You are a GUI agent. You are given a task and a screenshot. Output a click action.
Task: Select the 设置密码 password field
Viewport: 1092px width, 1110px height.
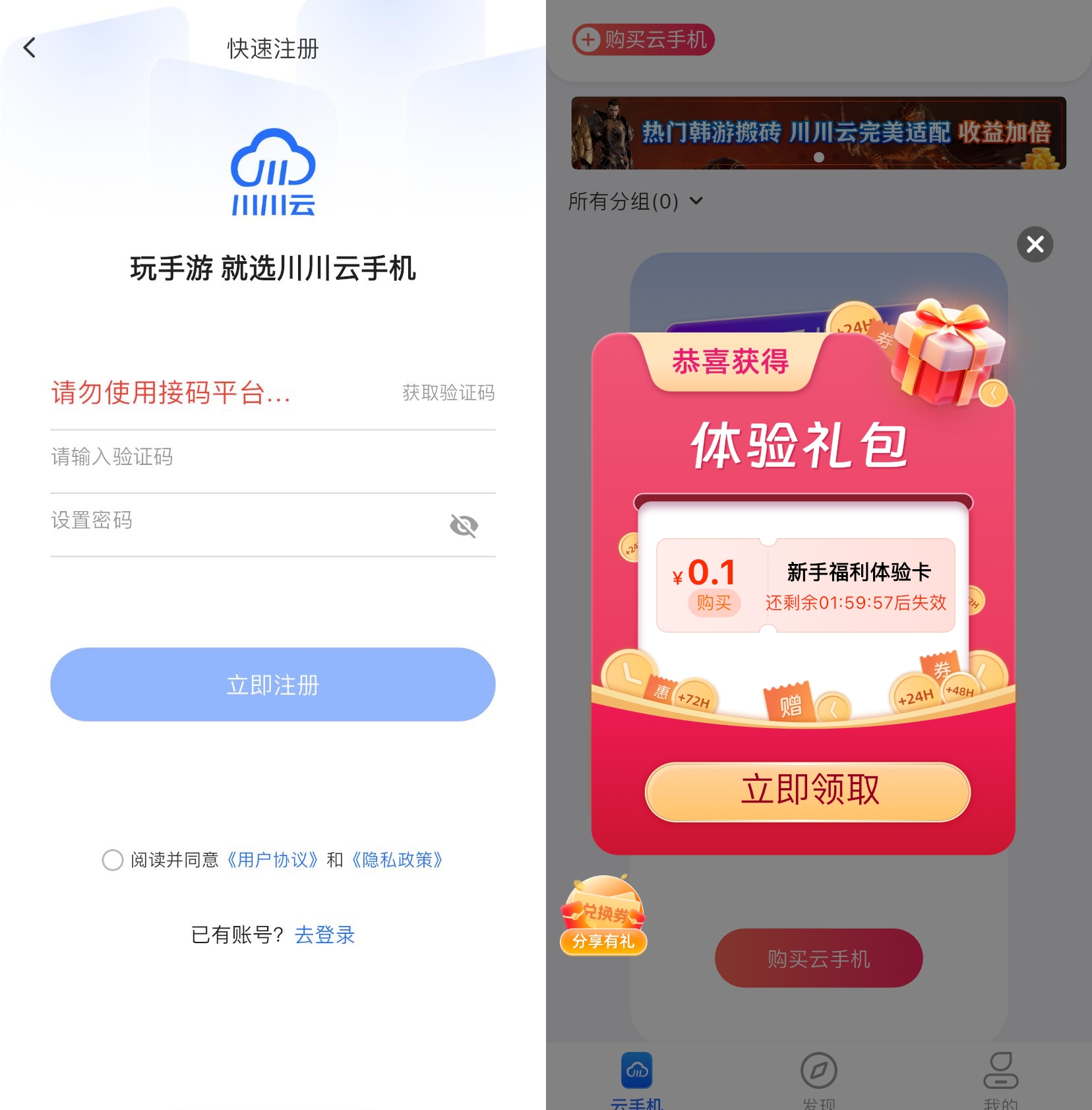click(x=237, y=521)
